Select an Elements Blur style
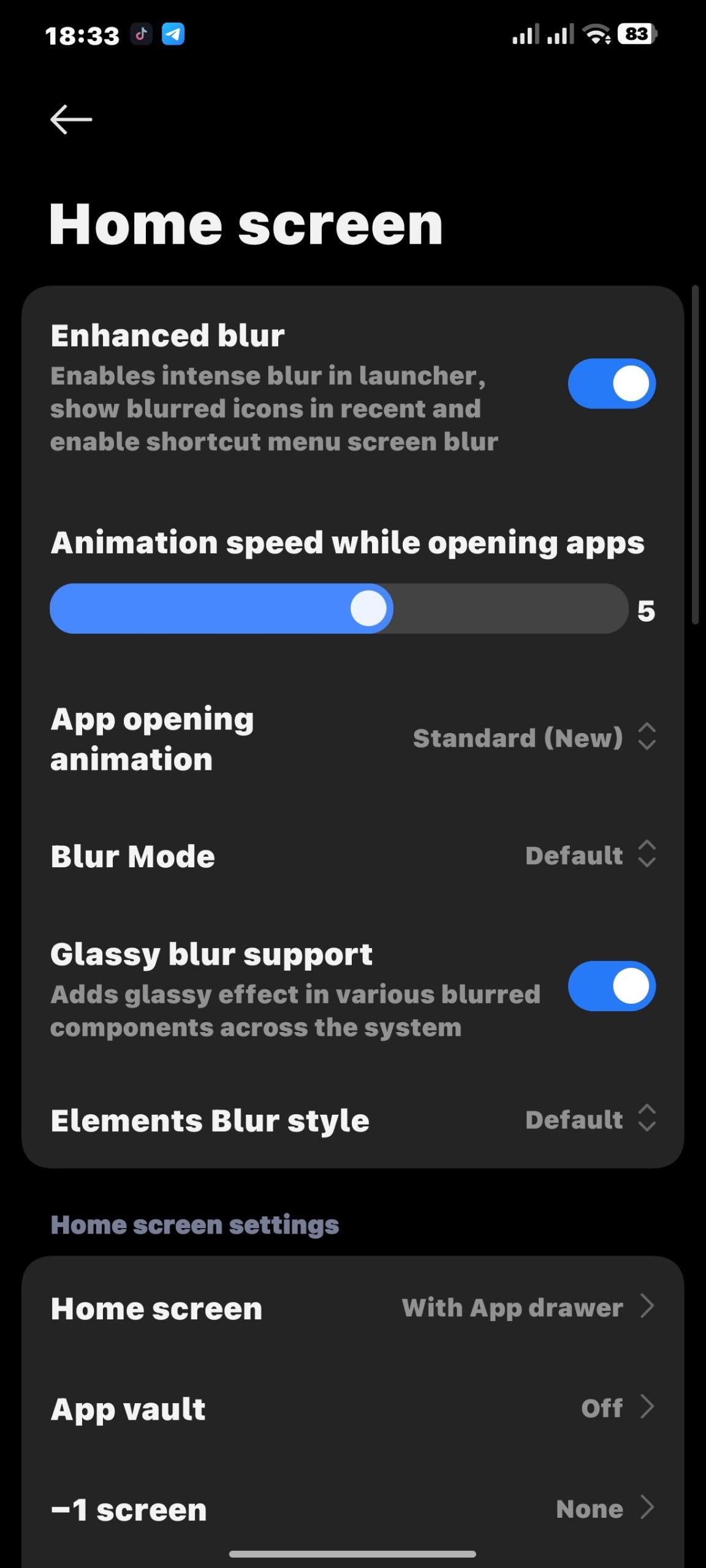Viewport: 706px width, 1568px height. pyautogui.click(x=590, y=1120)
